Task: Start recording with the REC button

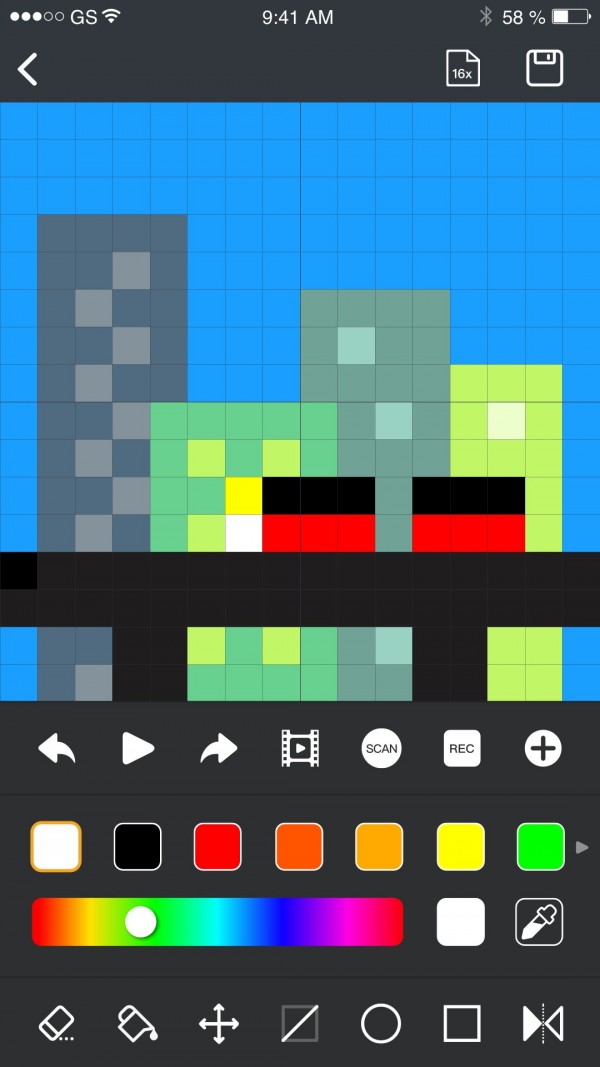Action: tap(462, 748)
